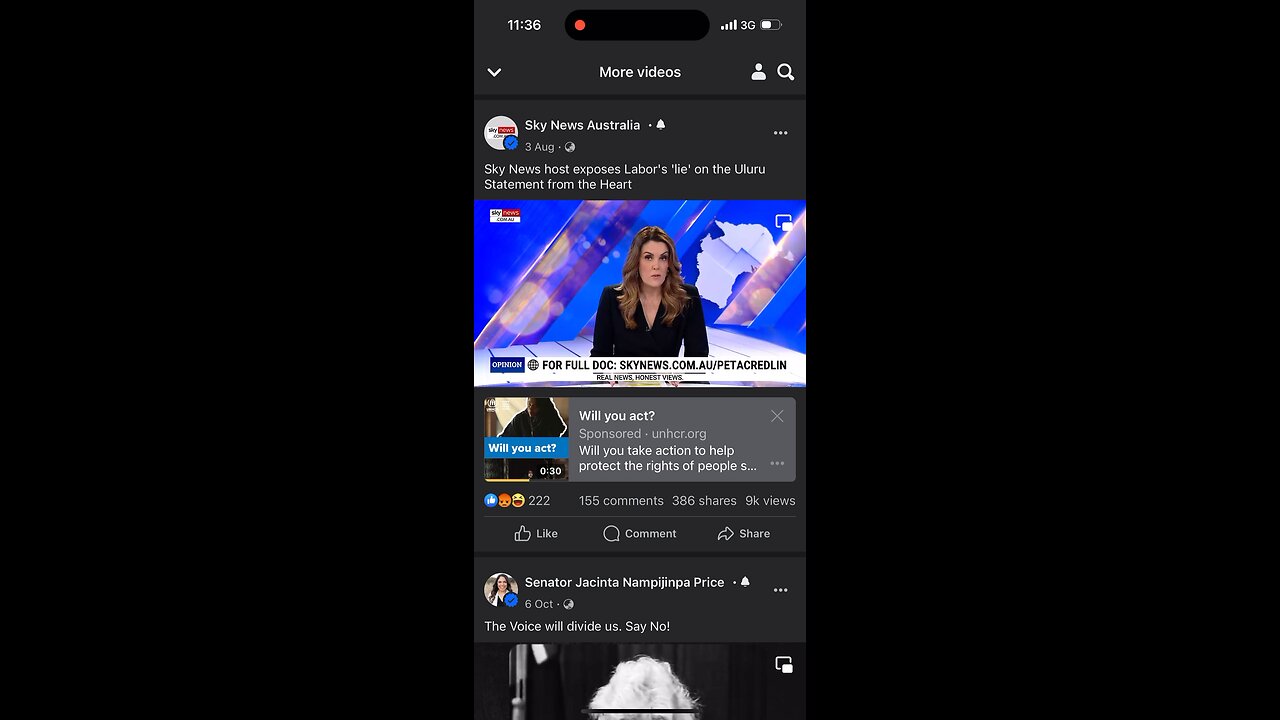
Task: Comment on the Sky News Australia post
Action: coord(640,534)
